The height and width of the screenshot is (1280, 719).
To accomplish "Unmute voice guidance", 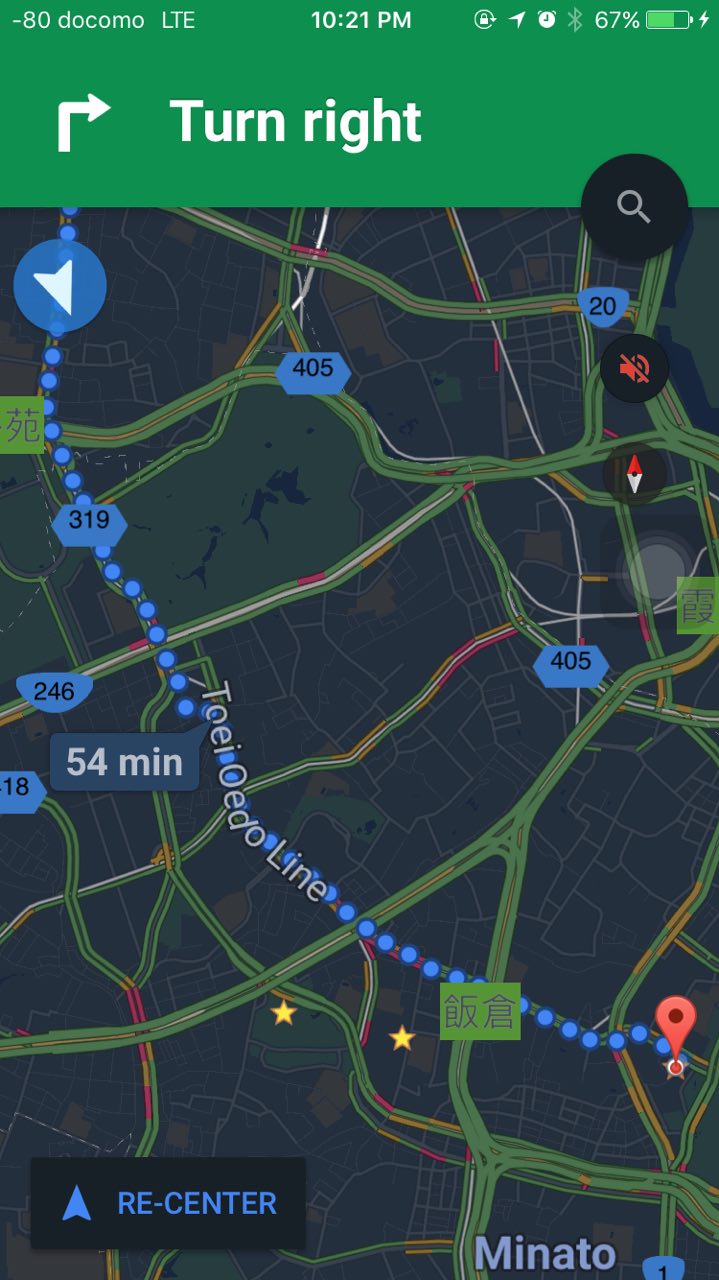I will [634, 369].
